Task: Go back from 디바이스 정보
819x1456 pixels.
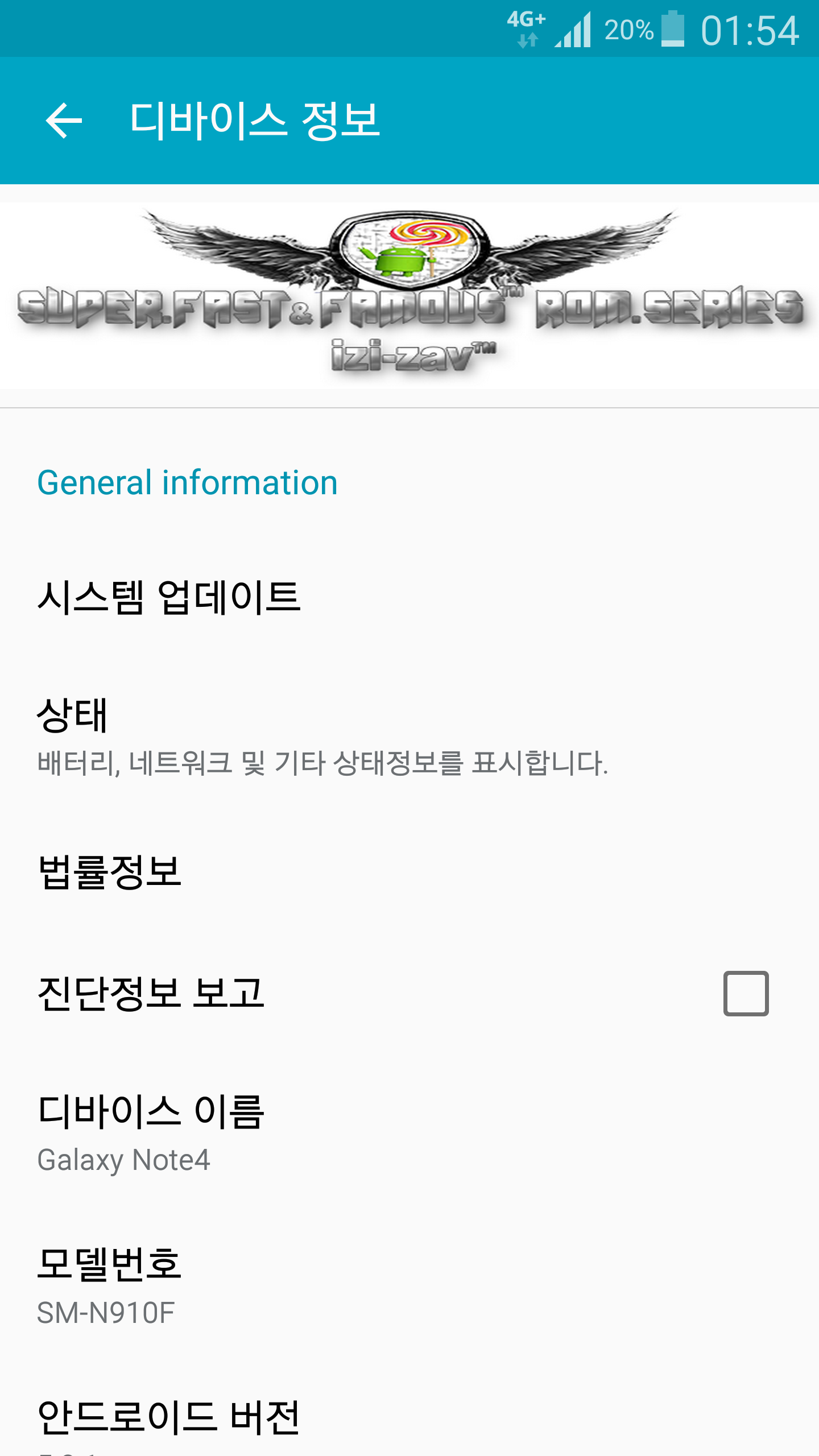Action: (64, 121)
